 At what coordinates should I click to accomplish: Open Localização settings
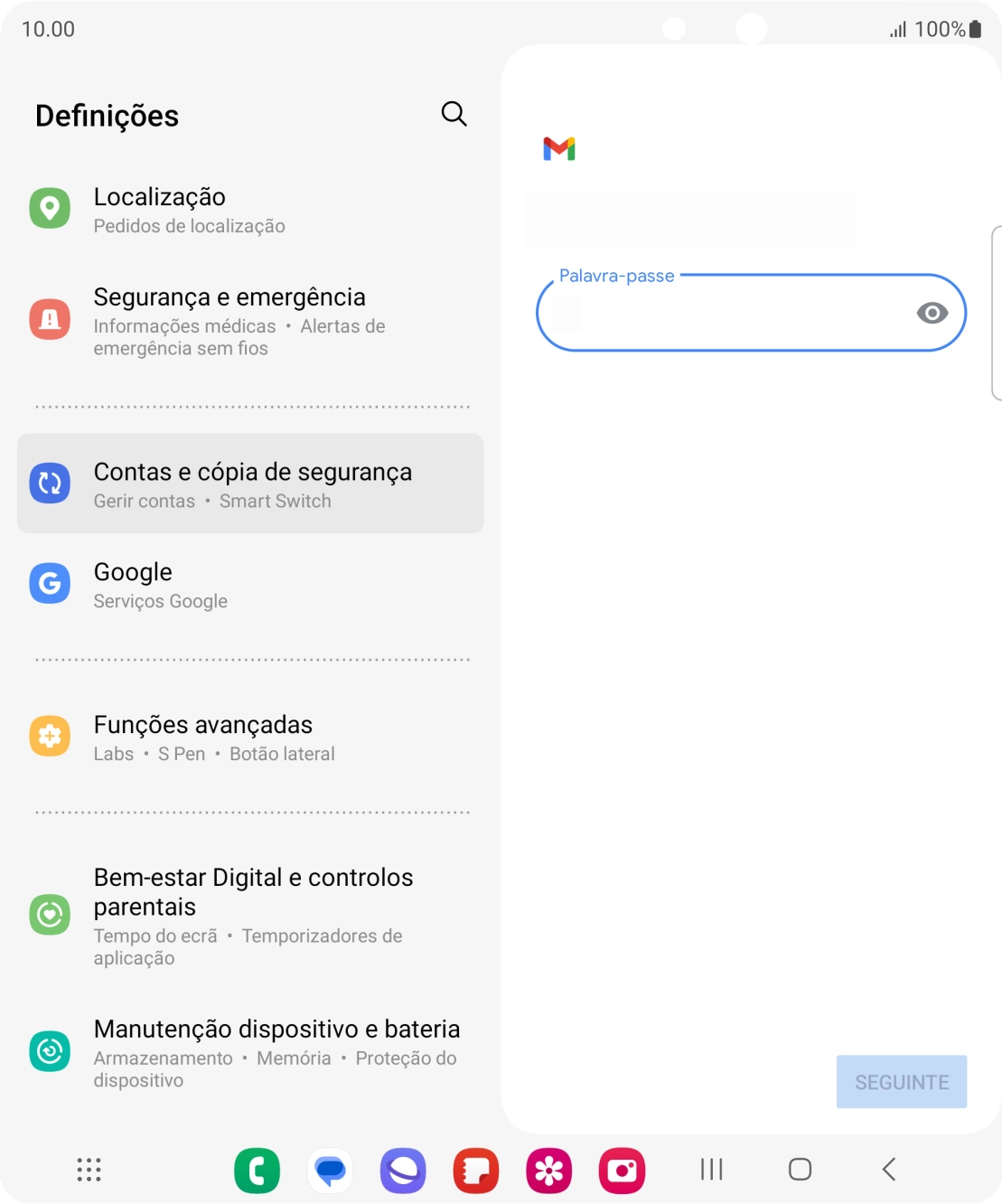pyautogui.click(x=159, y=208)
